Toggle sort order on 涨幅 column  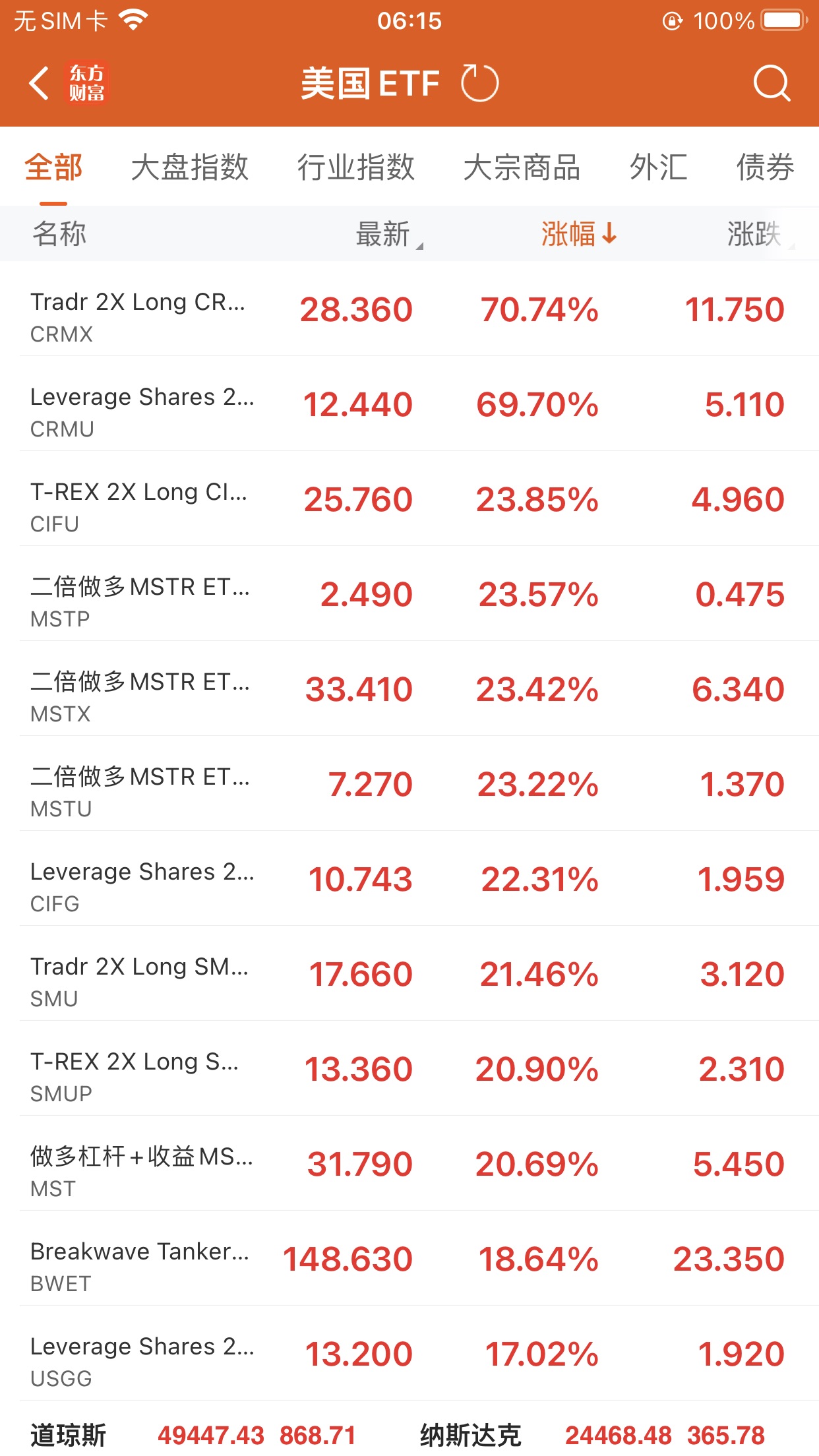click(578, 234)
